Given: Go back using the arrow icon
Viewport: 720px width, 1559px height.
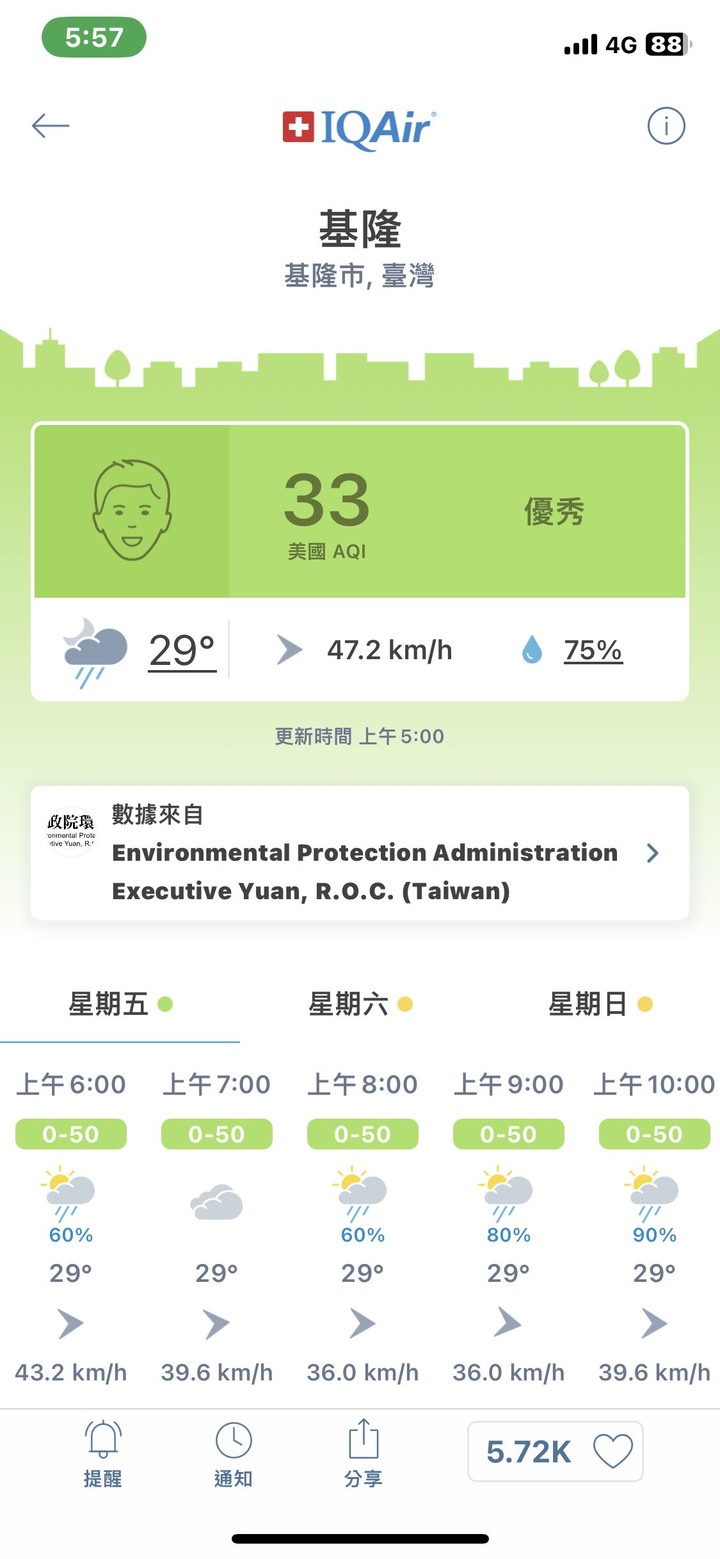Looking at the screenshot, I should pos(50,126).
